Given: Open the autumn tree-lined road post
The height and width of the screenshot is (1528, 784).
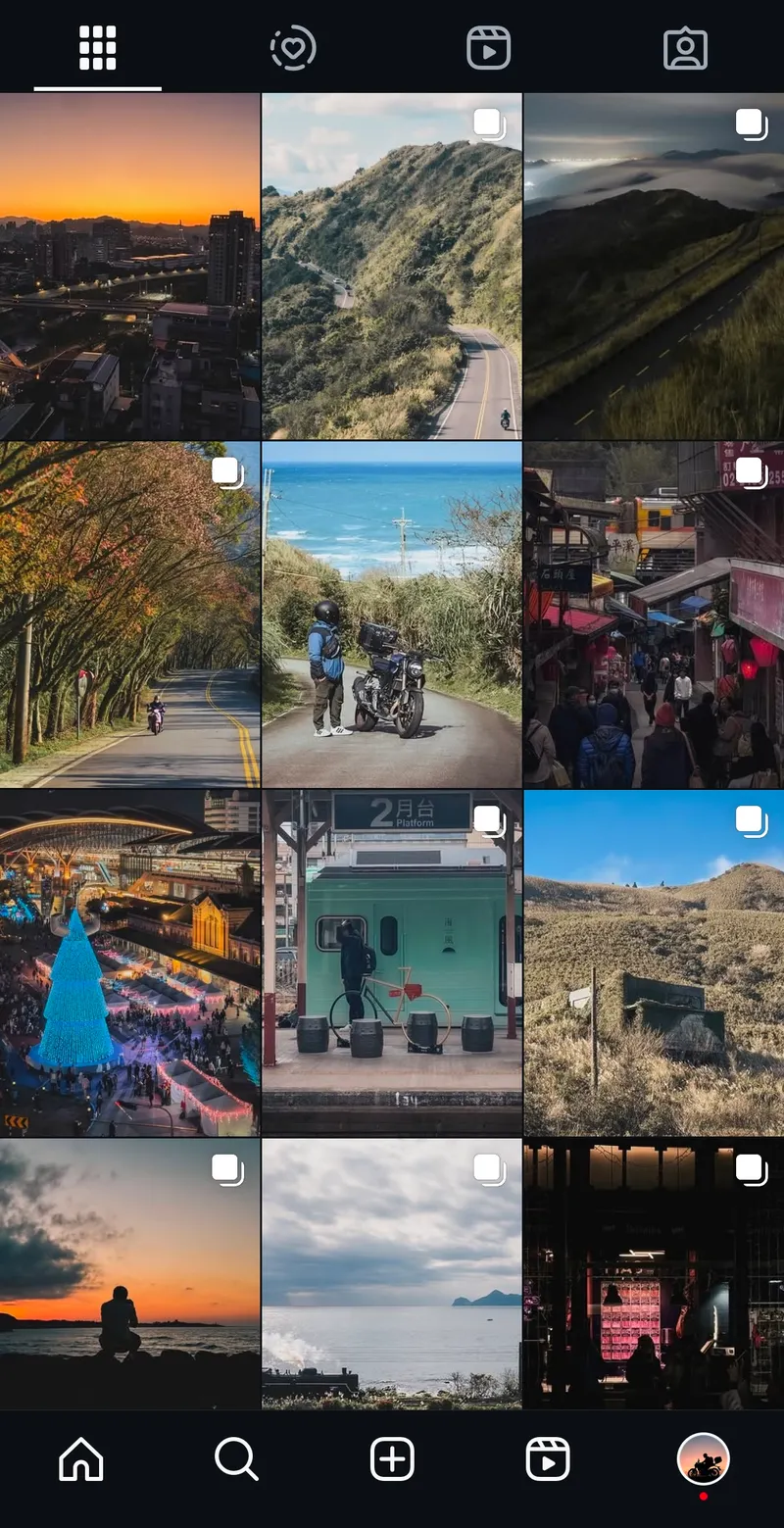Looking at the screenshot, I should coord(129,615).
